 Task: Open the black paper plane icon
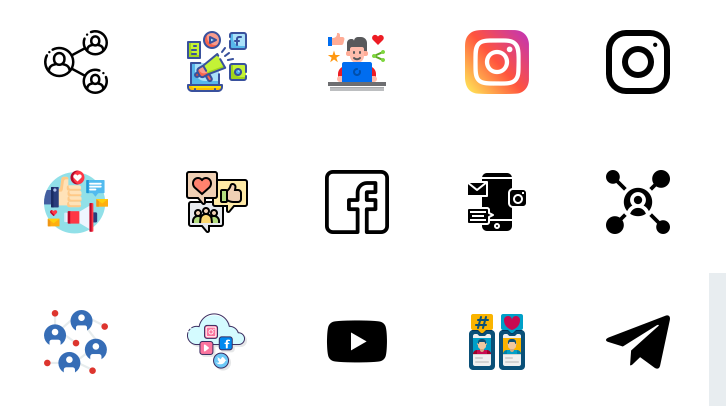638,342
